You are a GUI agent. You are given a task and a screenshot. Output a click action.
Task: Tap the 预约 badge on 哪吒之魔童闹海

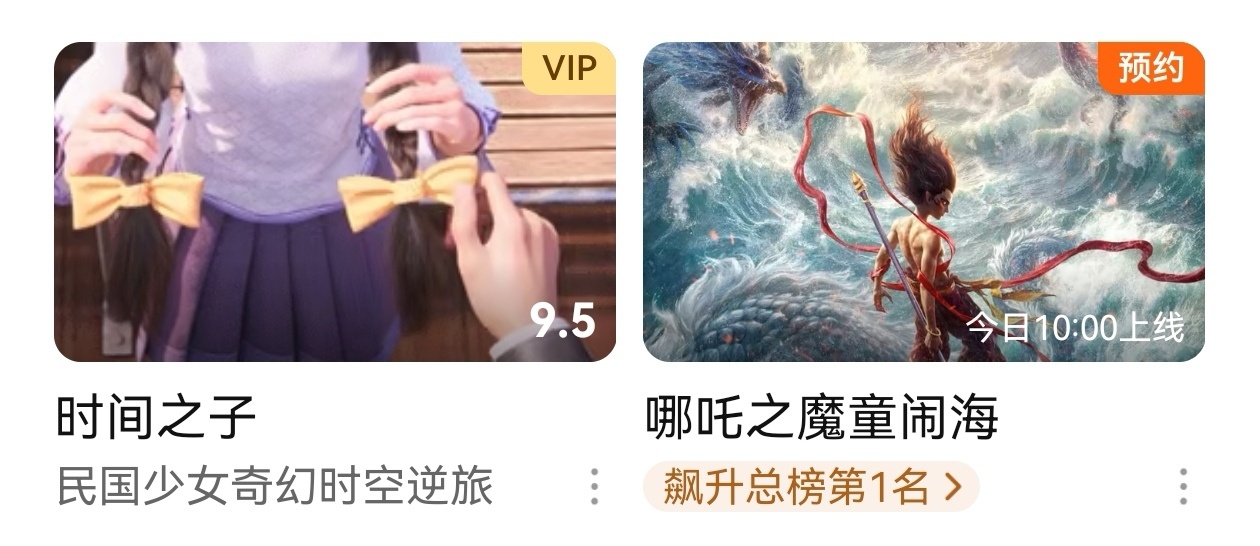(1151, 68)
